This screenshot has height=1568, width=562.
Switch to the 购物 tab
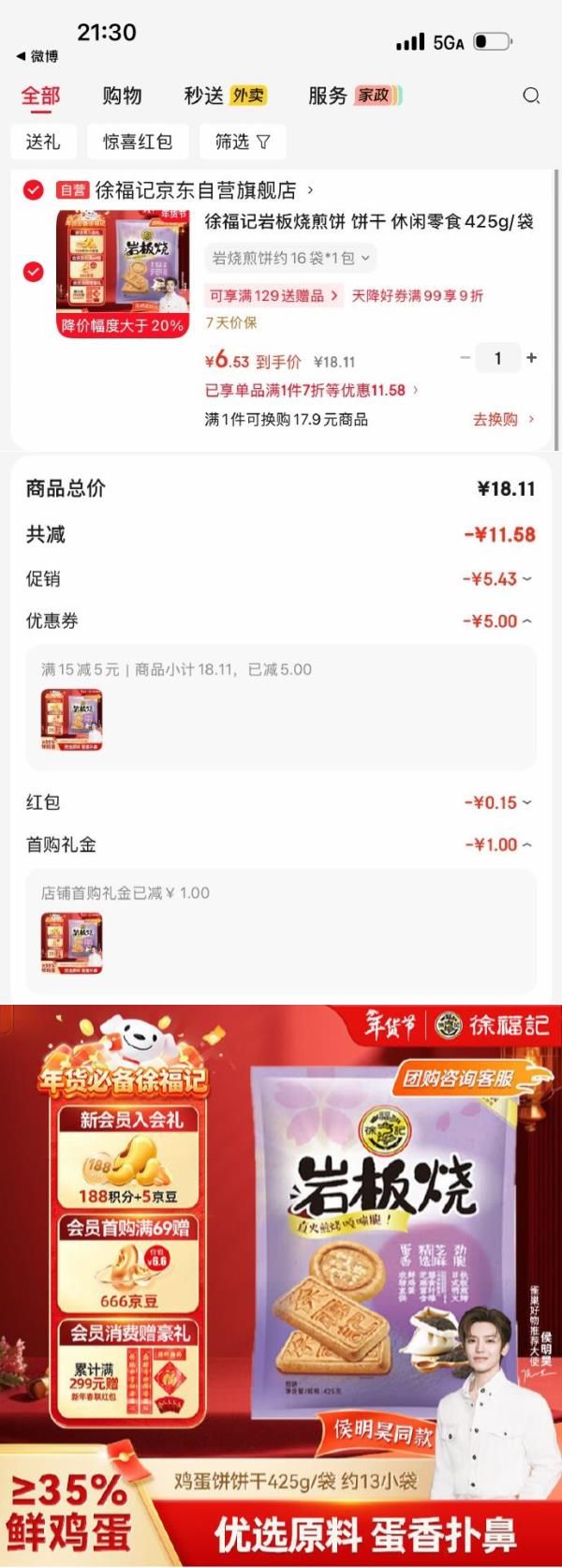click(122, 96)
